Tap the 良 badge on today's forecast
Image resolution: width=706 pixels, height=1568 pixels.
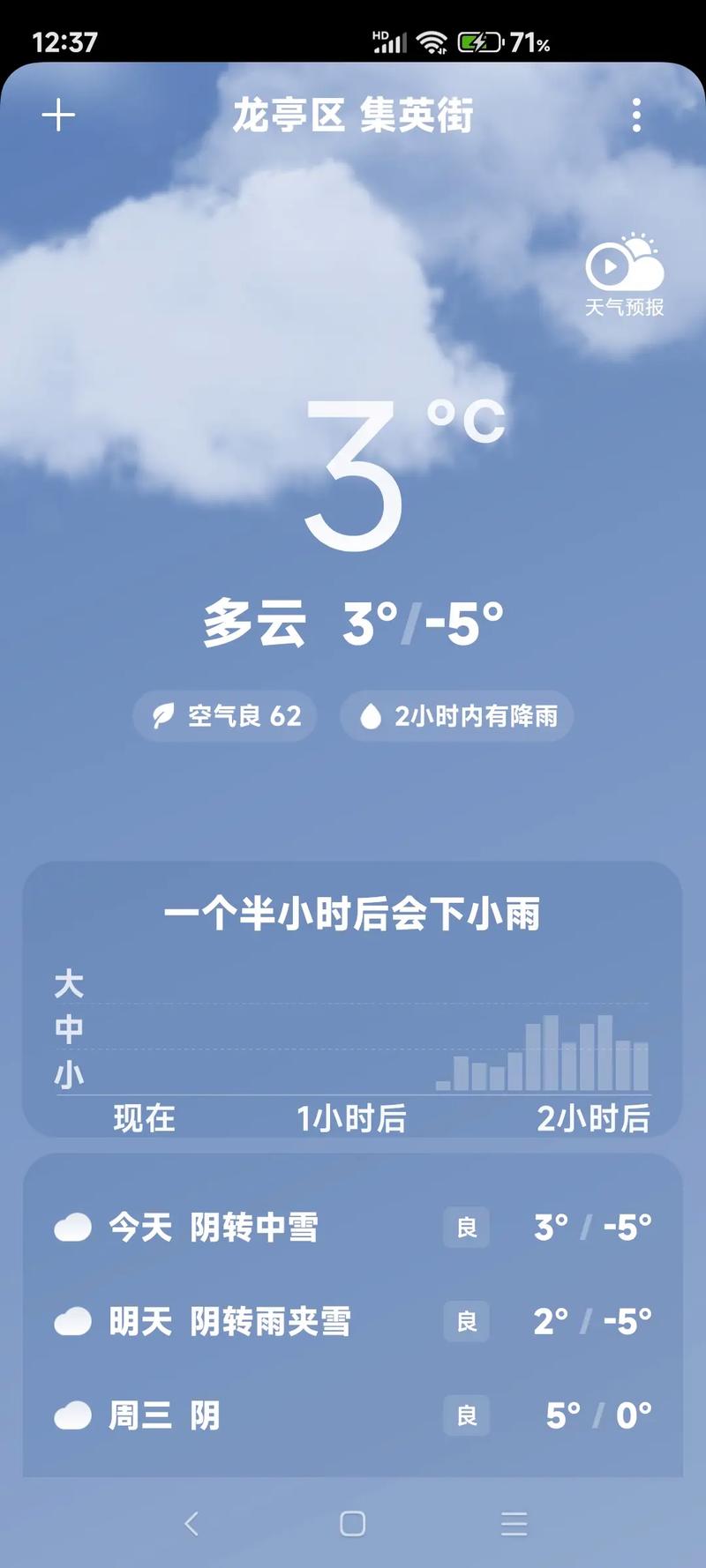[466, 1226]
